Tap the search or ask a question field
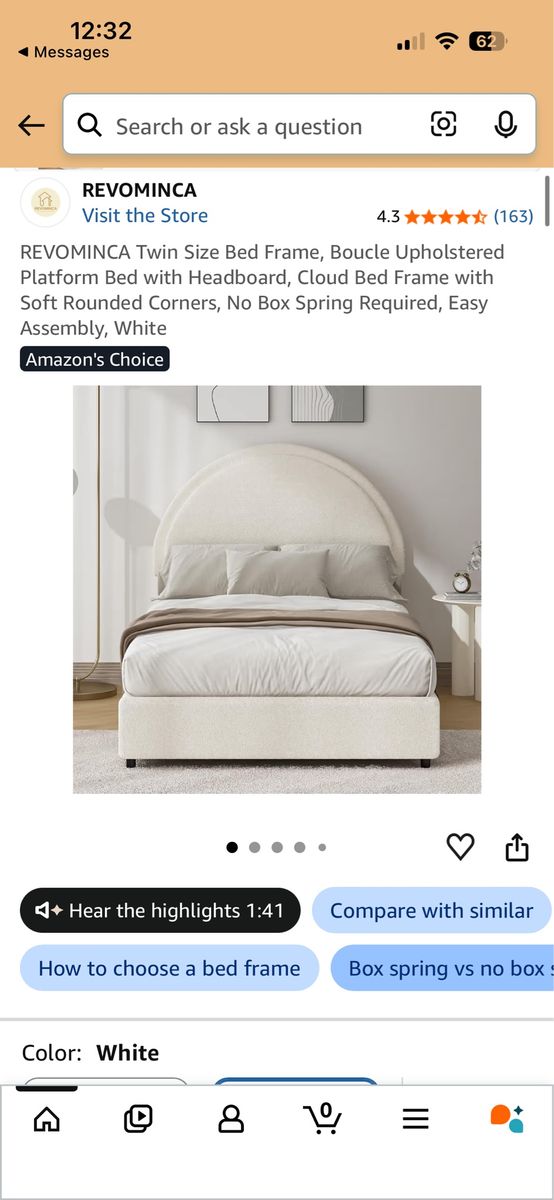 (x=239, y=126)
